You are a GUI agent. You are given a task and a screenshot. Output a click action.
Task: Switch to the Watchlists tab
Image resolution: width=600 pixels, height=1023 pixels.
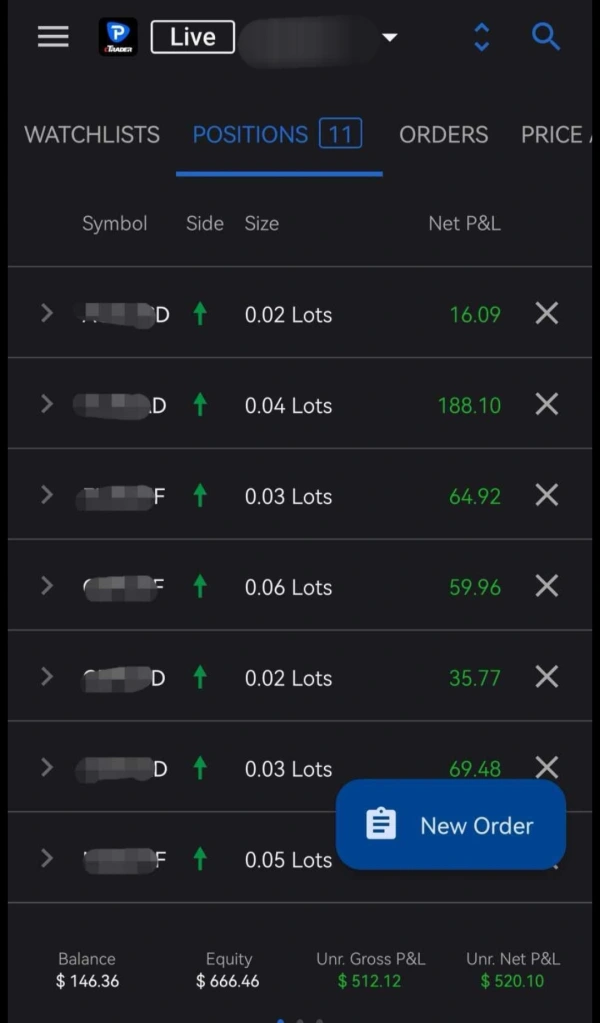[92, 134]
